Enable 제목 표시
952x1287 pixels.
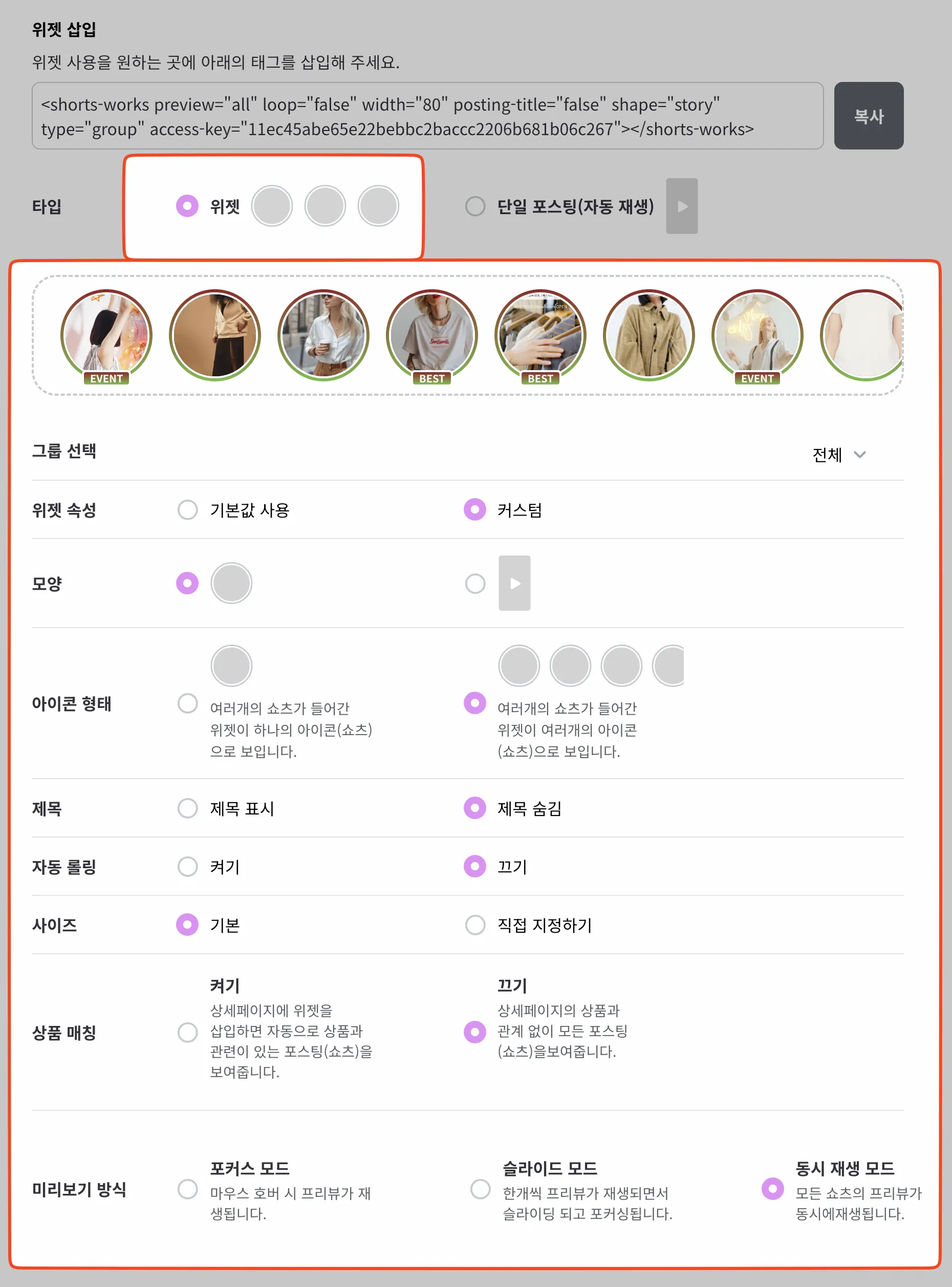coord(187,808)
